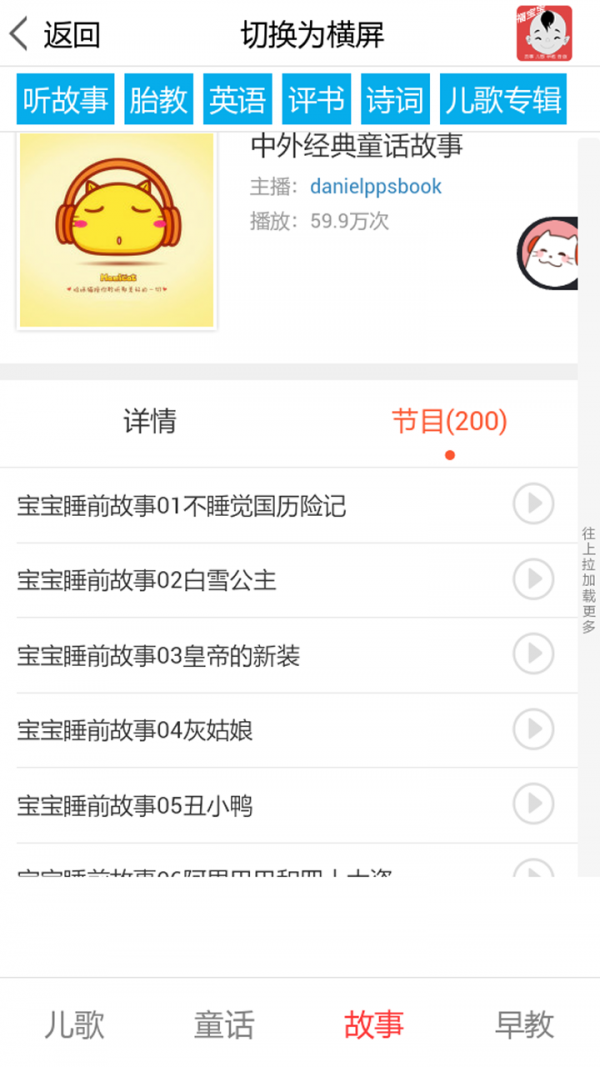Switch to the 评书 category

click(x=316, y=100)
